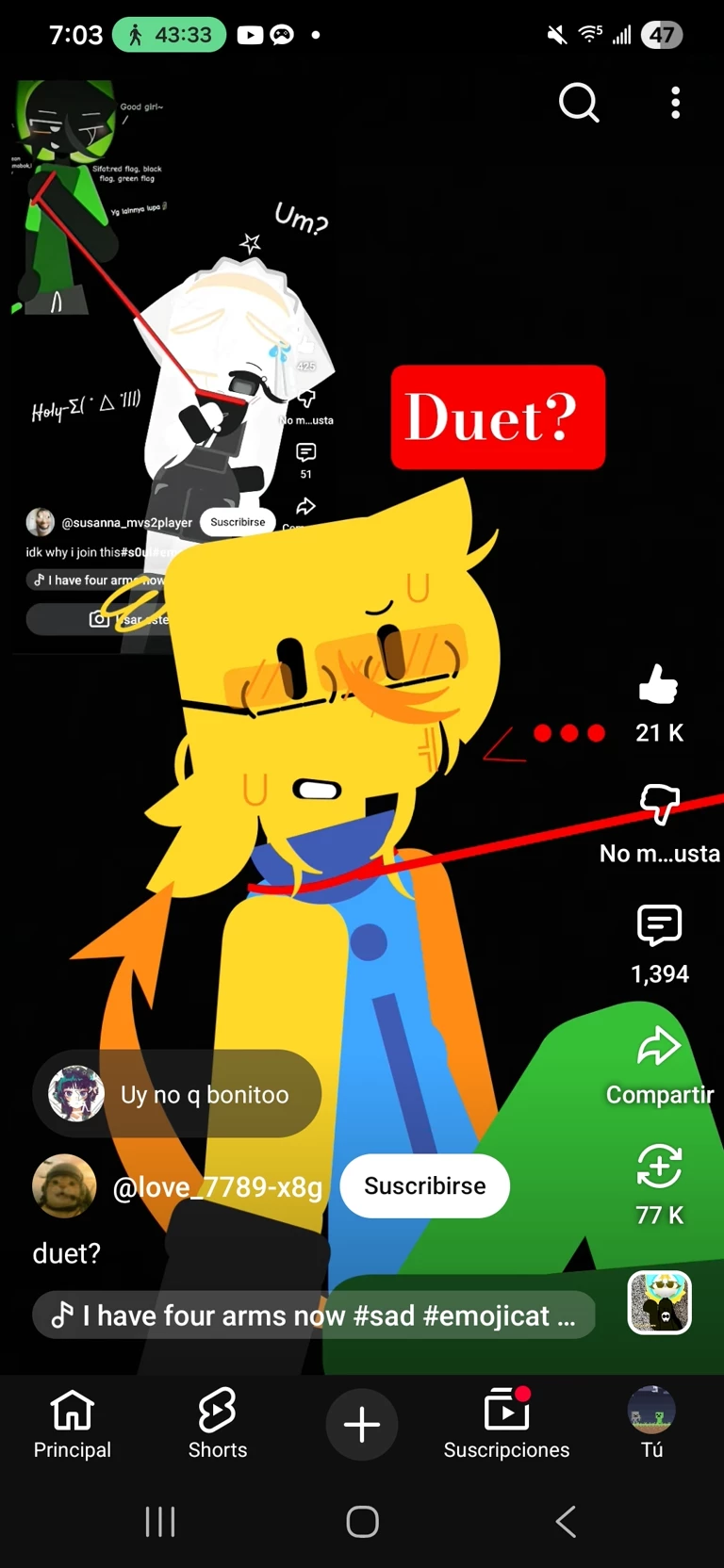View the comment Uy no q bonitoo
Screen dimensions: 724x1568
point(177,1094)
